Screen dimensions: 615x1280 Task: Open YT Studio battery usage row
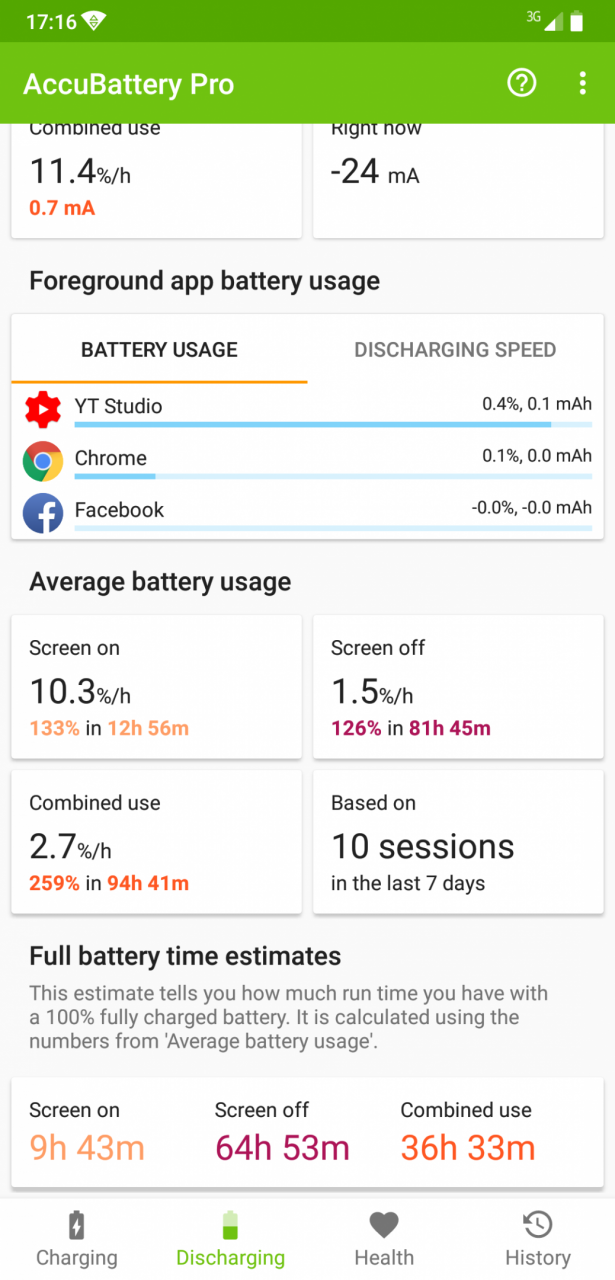[307, 410]
